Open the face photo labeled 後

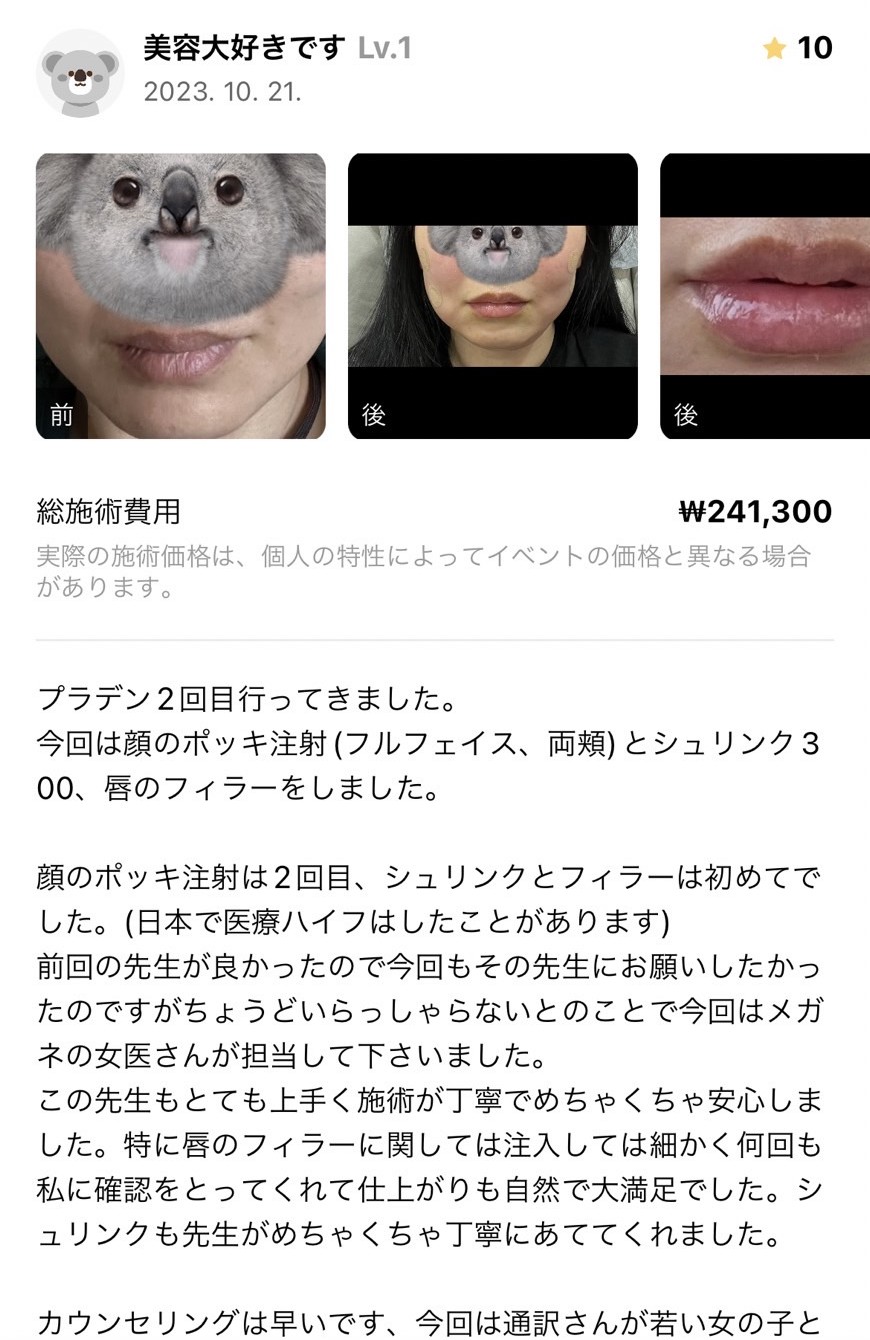[492, 296]
